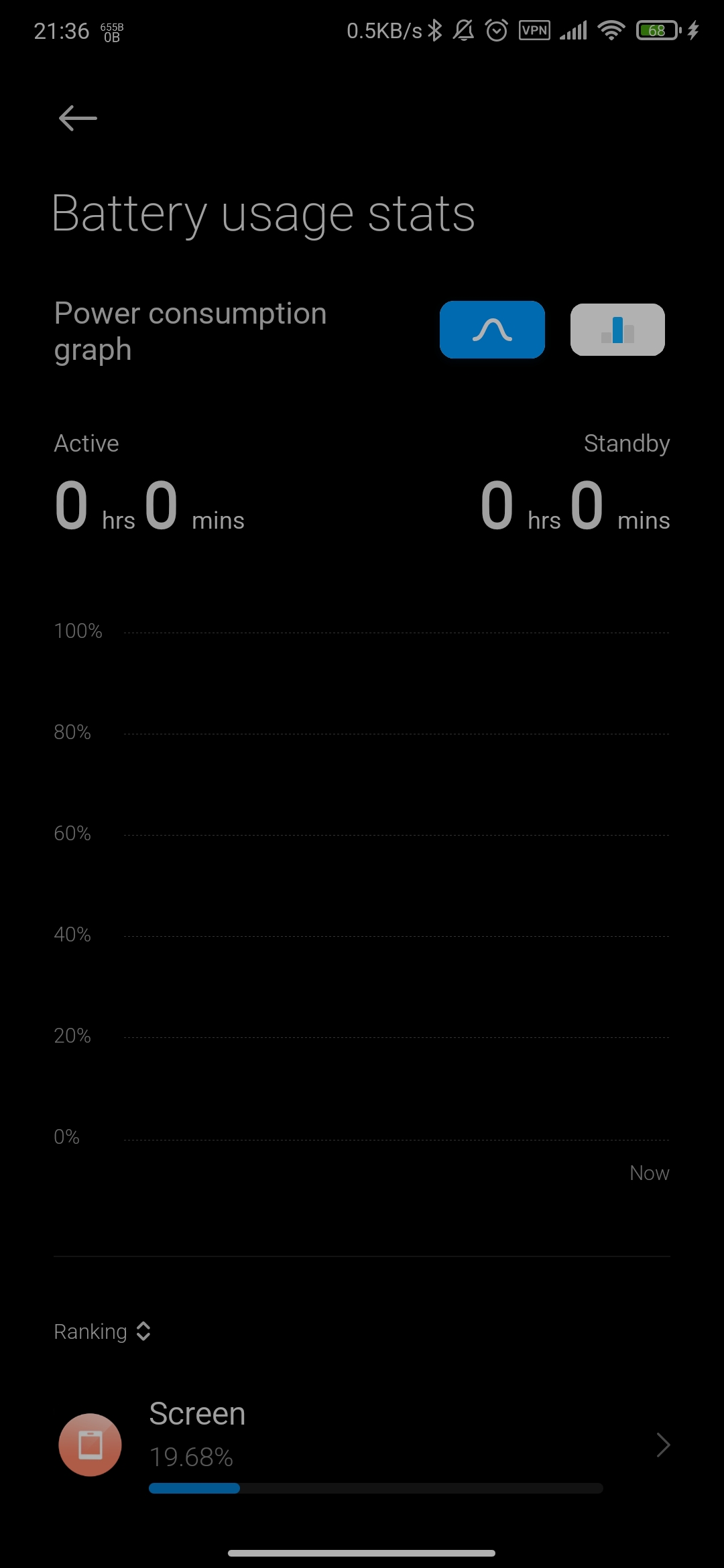Switch to the bar chart view
Viewport: 724px width, 1568px height.
click(617, 330)
